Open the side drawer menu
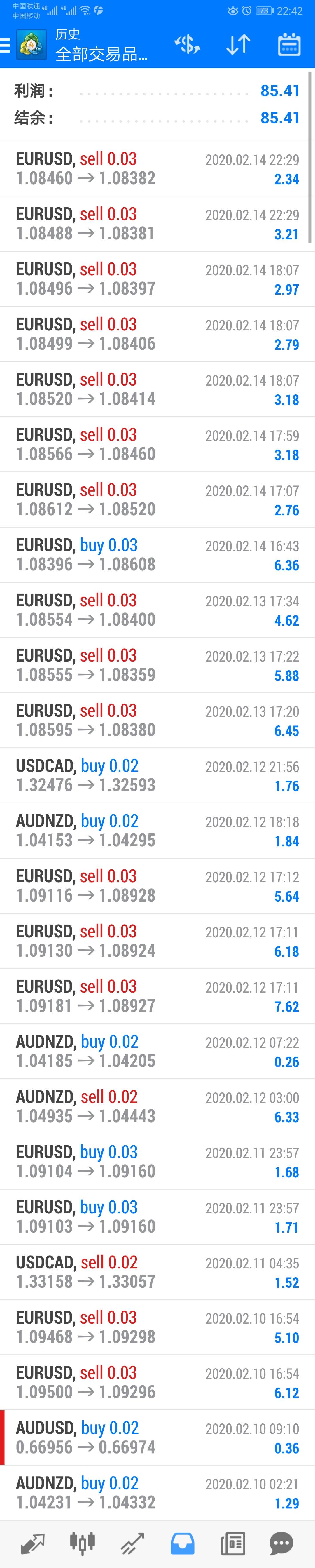 [6, 45]
